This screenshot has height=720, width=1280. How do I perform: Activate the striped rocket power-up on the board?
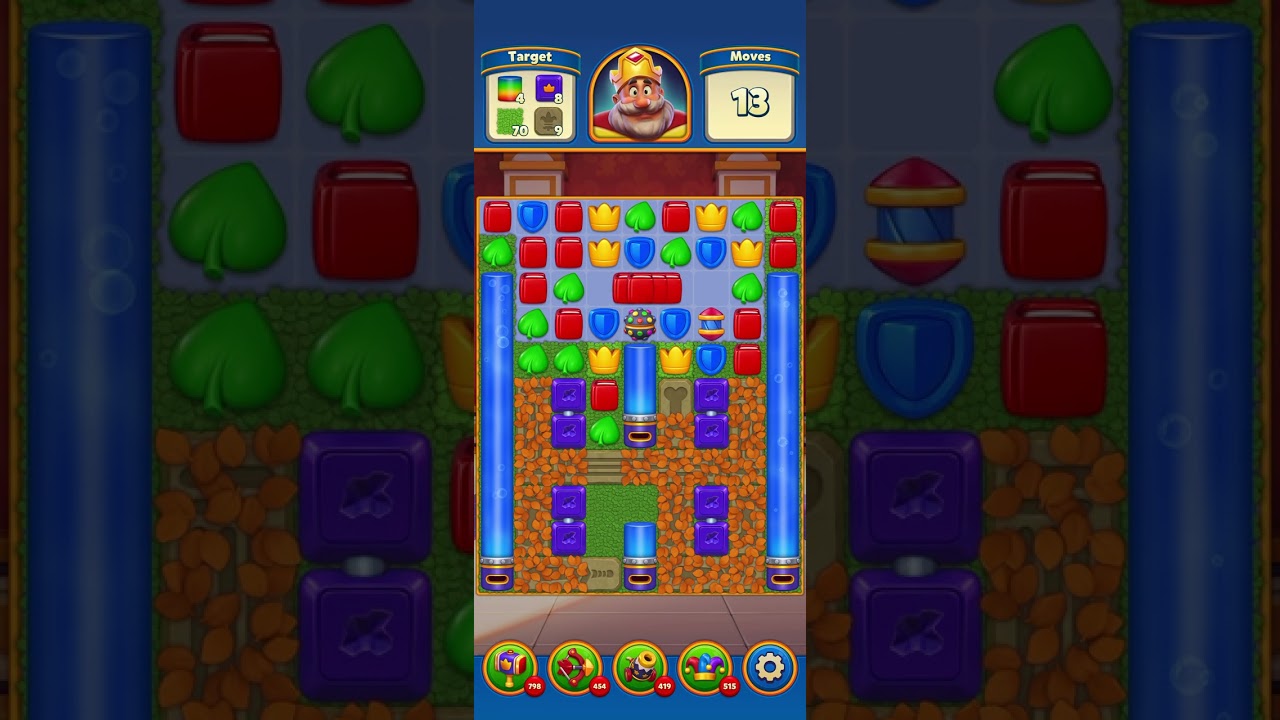711,324
